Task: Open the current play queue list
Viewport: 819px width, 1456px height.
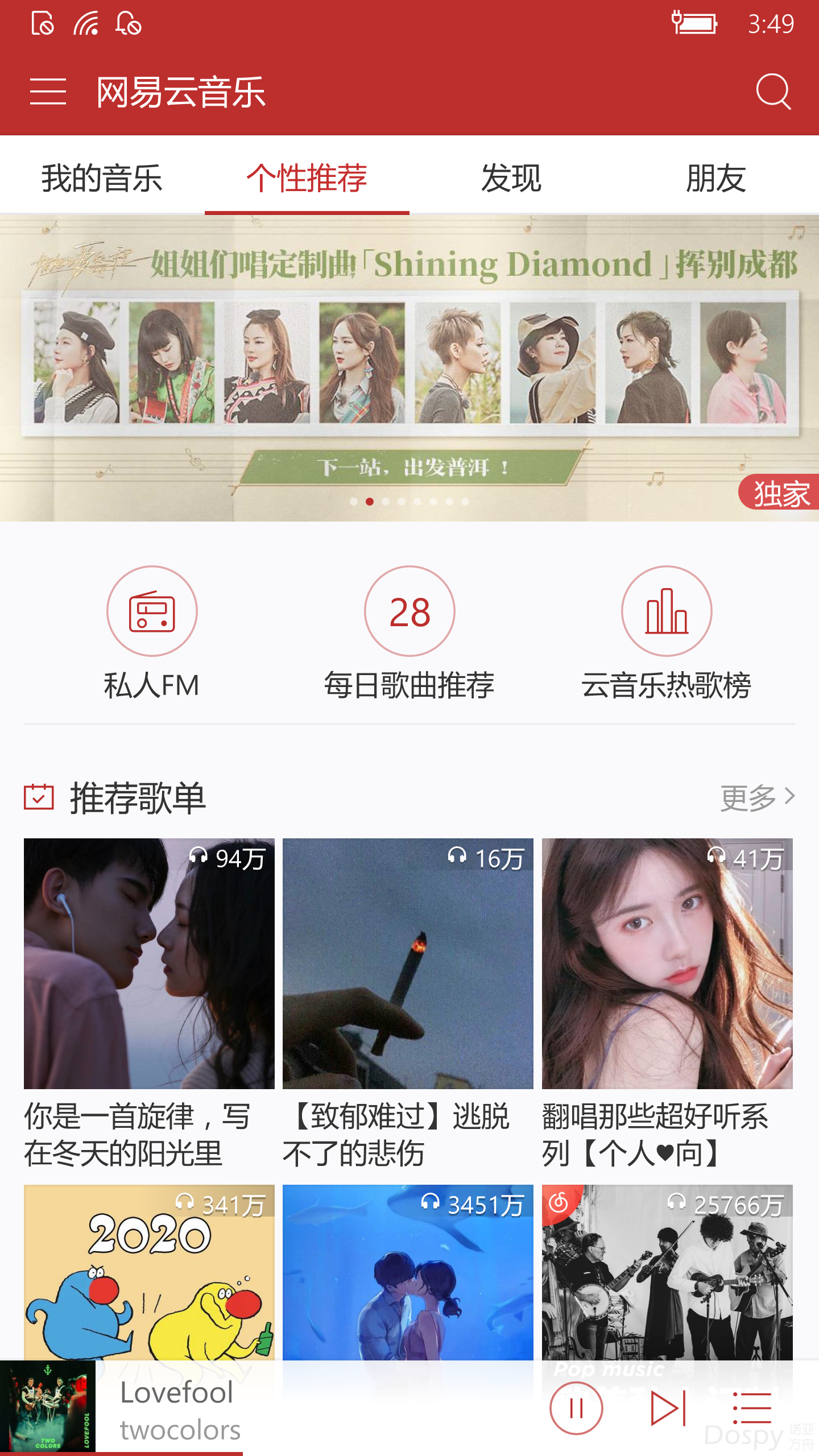Action: point(752,1408)
